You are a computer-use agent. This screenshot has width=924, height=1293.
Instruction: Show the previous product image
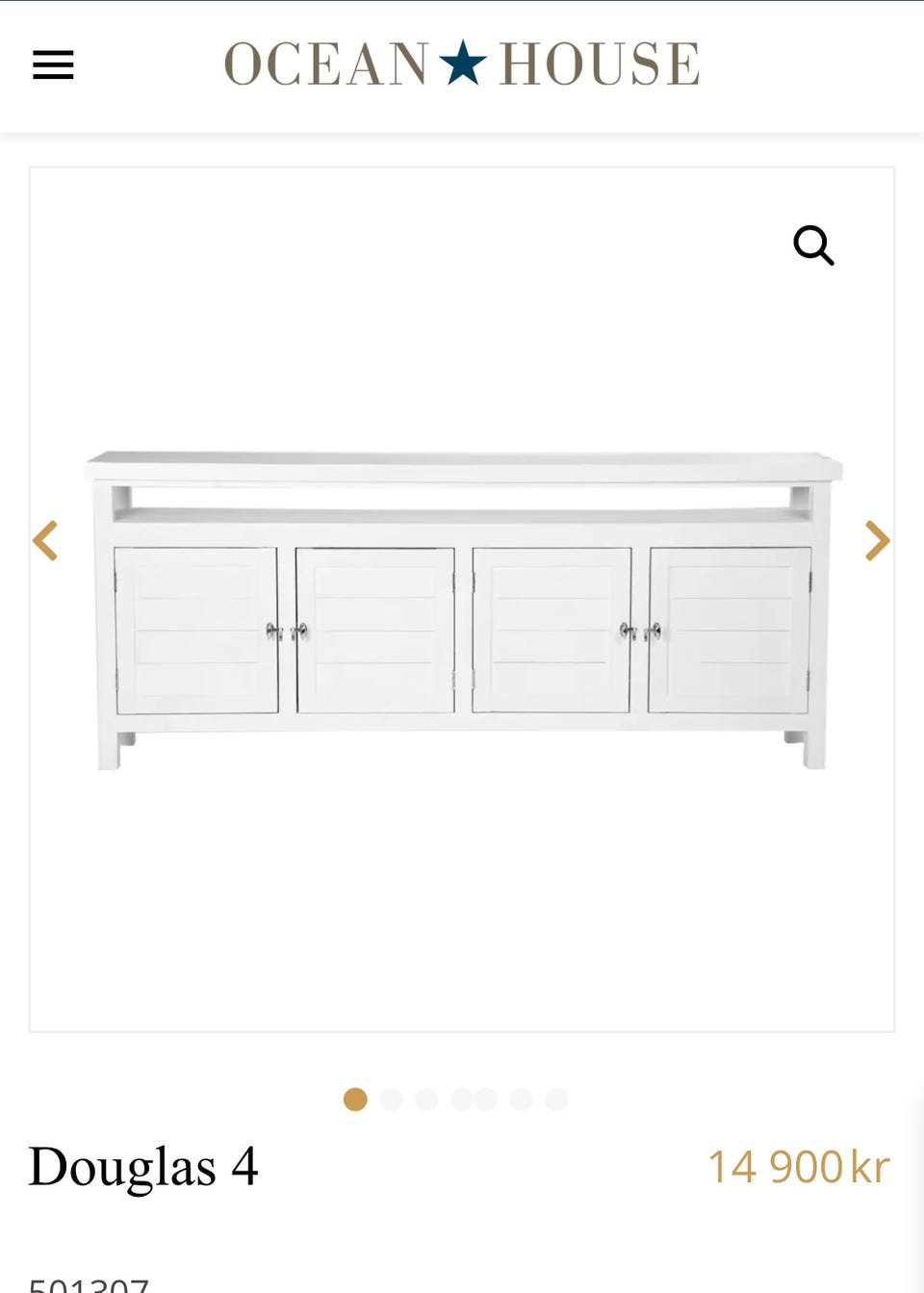tap(45, 540)
